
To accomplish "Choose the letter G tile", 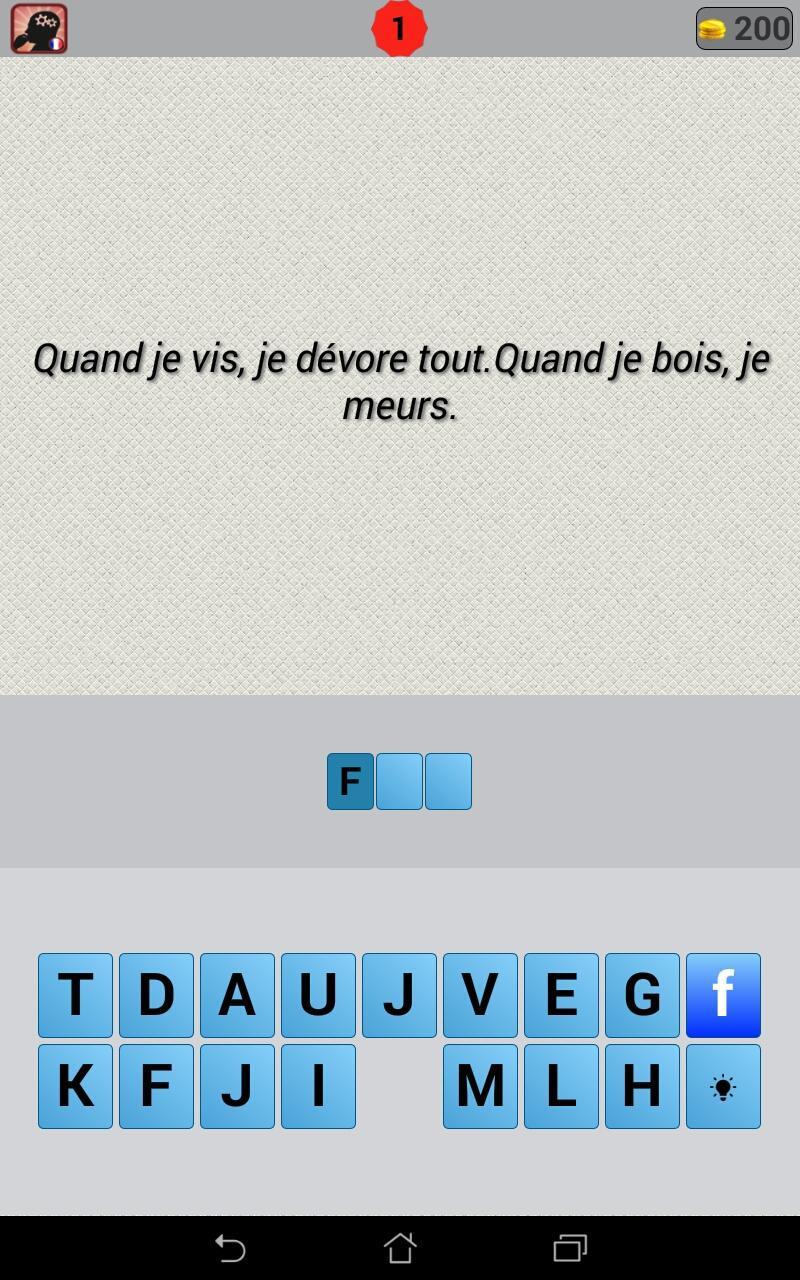I will pyautogui.click(x=642, y=995).
